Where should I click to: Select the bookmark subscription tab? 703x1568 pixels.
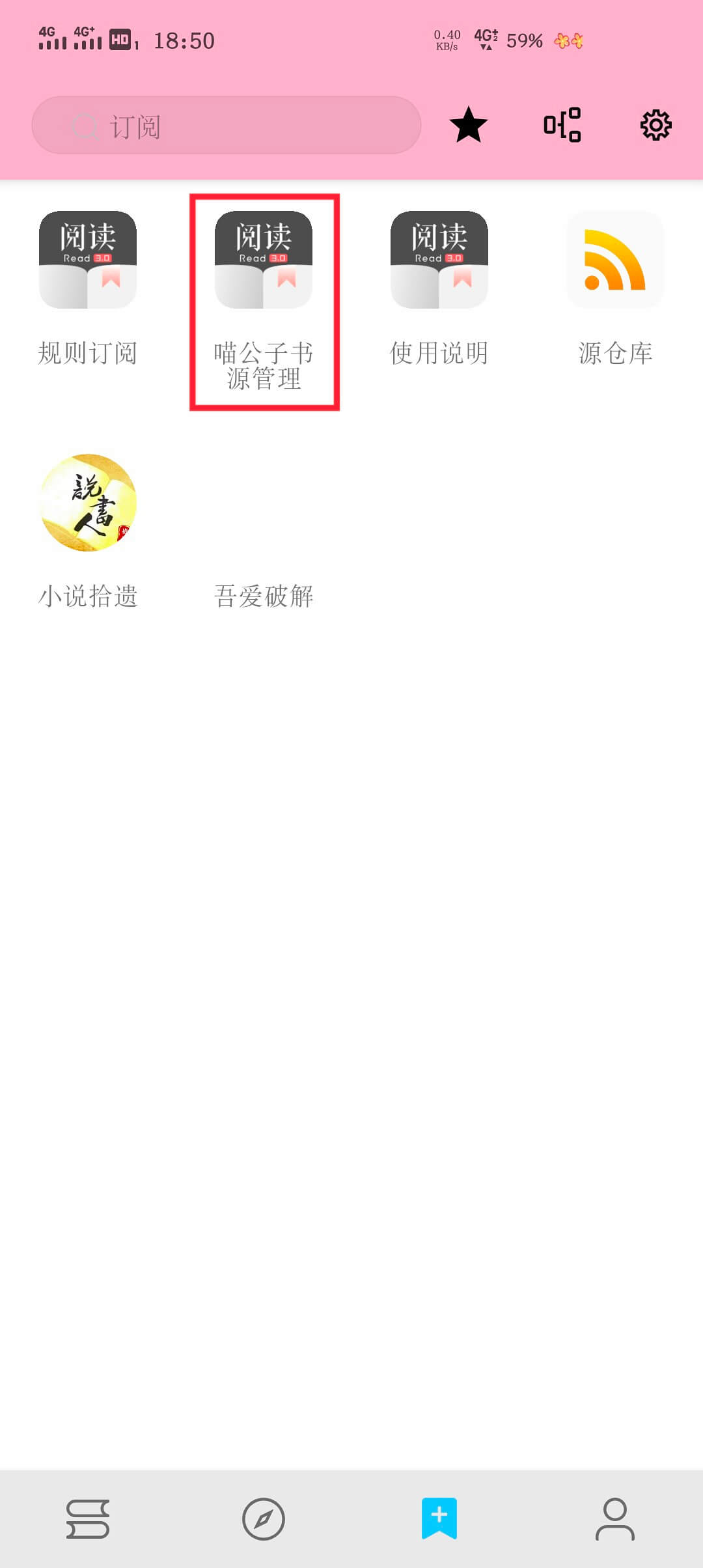click(439, 1519)
